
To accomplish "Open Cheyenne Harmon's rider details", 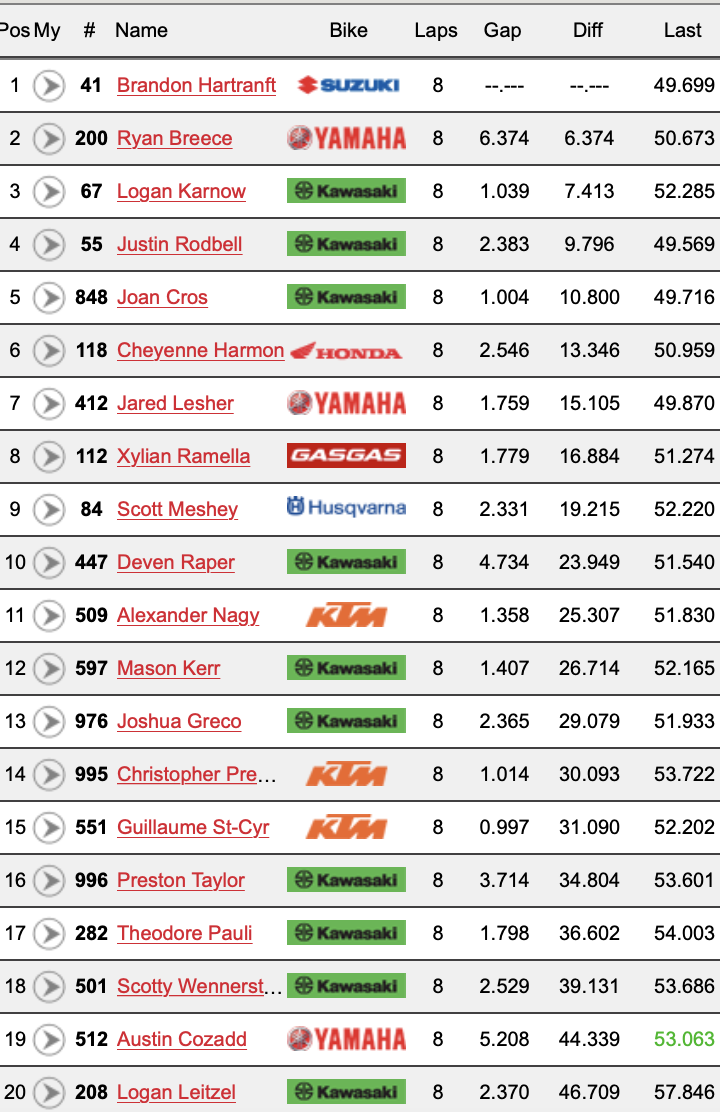I will tap(200, 350).
